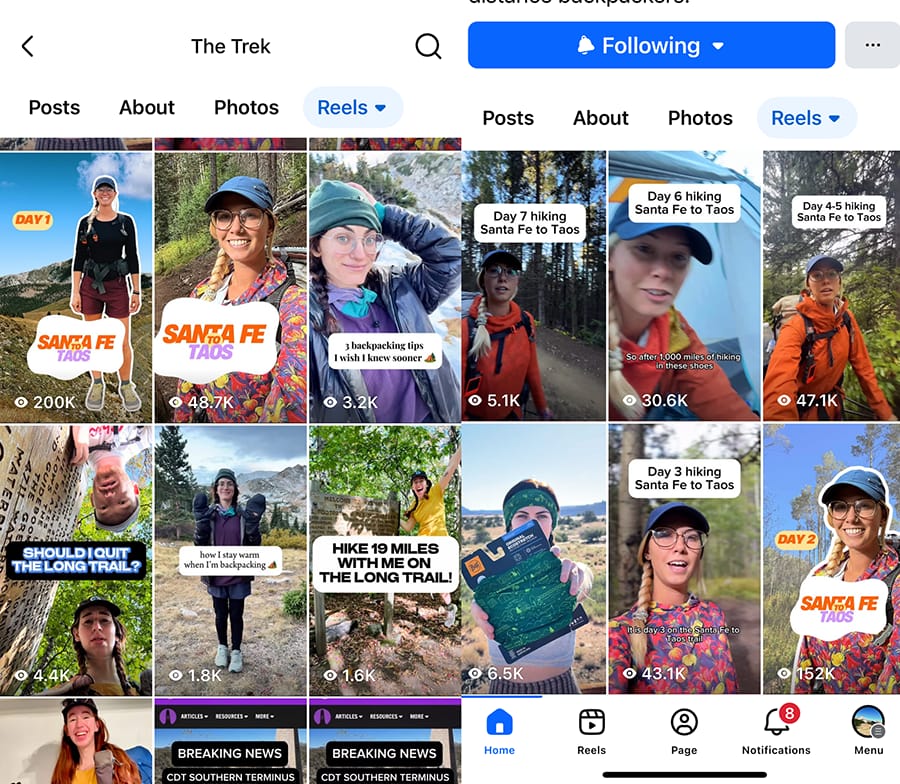Open the Day 7 hiking reel

coord(533,287)
